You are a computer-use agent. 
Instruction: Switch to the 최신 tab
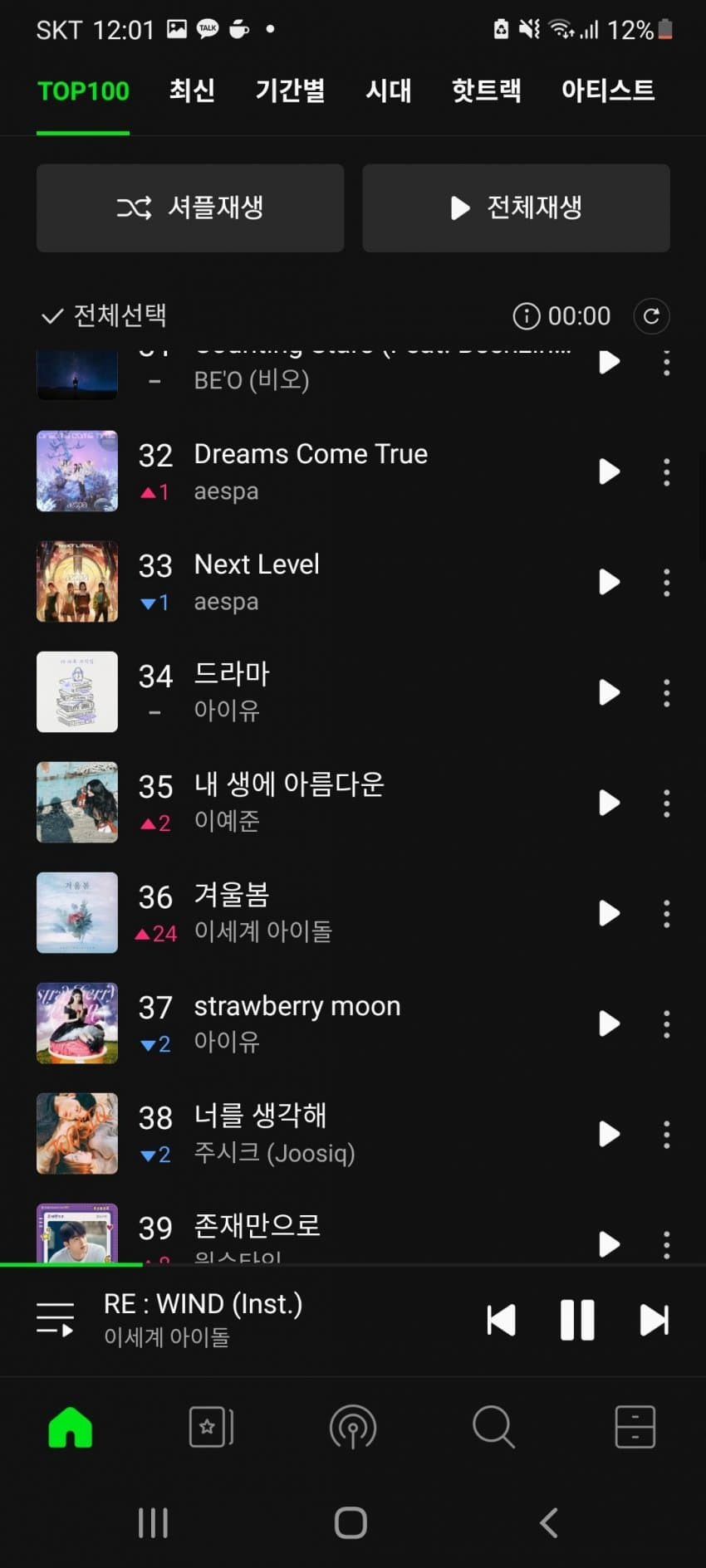(192, 90)
